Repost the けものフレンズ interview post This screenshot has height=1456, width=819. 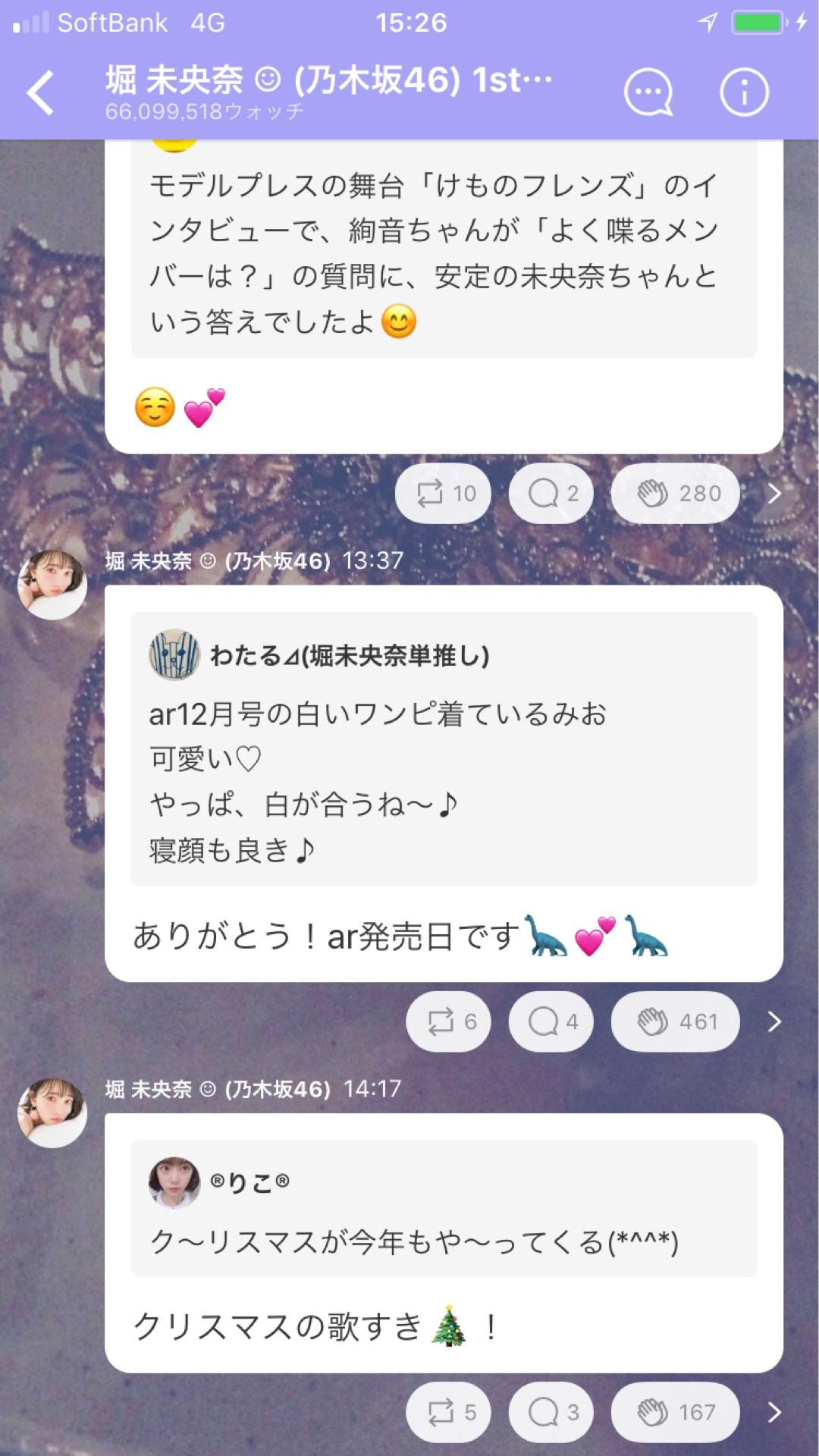[x=444, y=493]
